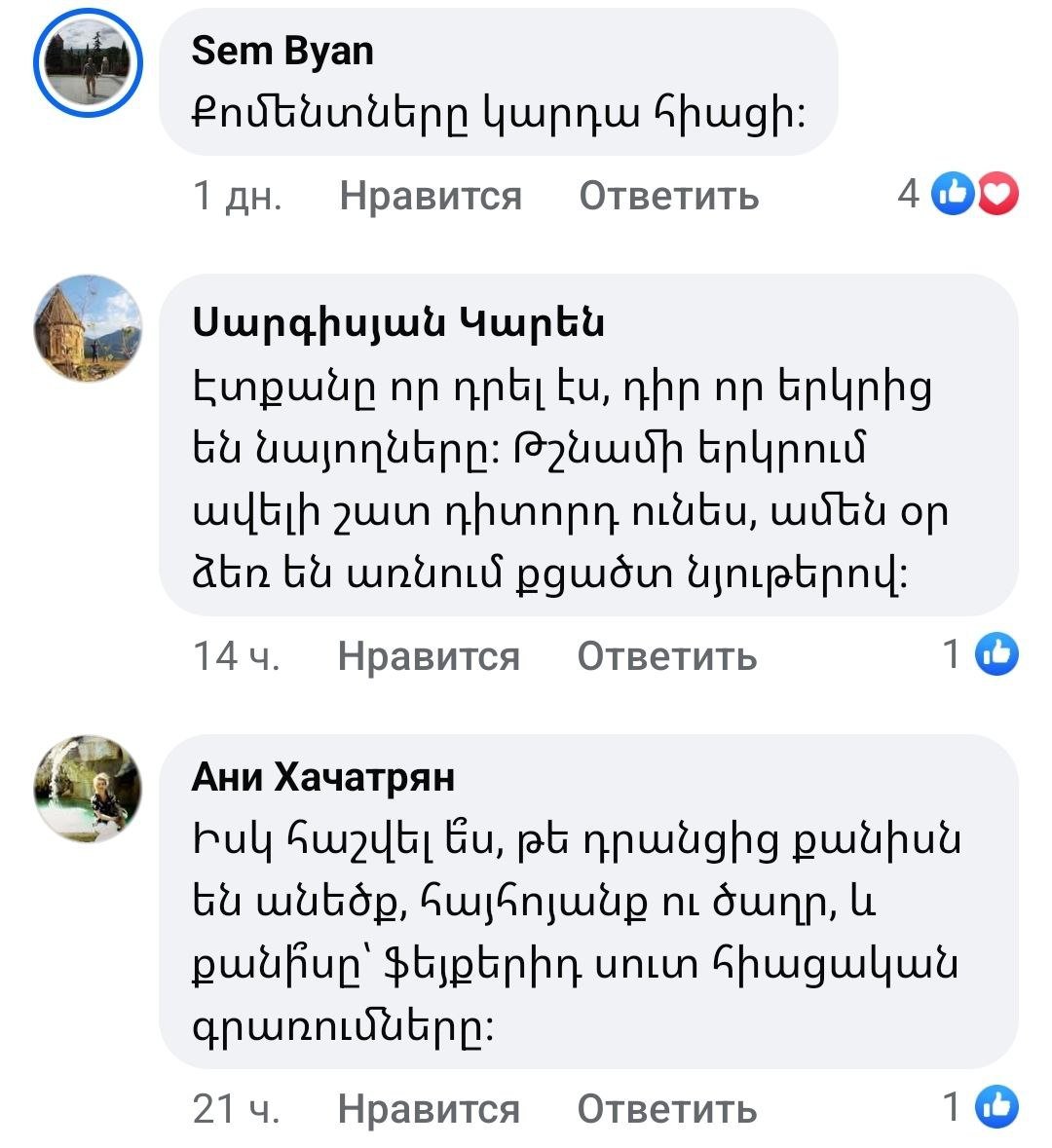Screen dimensions: 1052x1148
Task: Open Sem Byan's profile picture
Action: (89, 66)
